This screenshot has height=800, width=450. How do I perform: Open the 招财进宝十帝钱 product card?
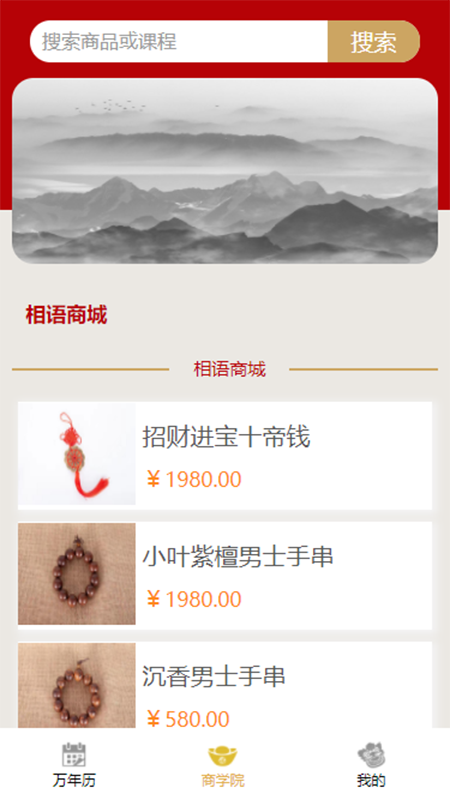point(225,455)
